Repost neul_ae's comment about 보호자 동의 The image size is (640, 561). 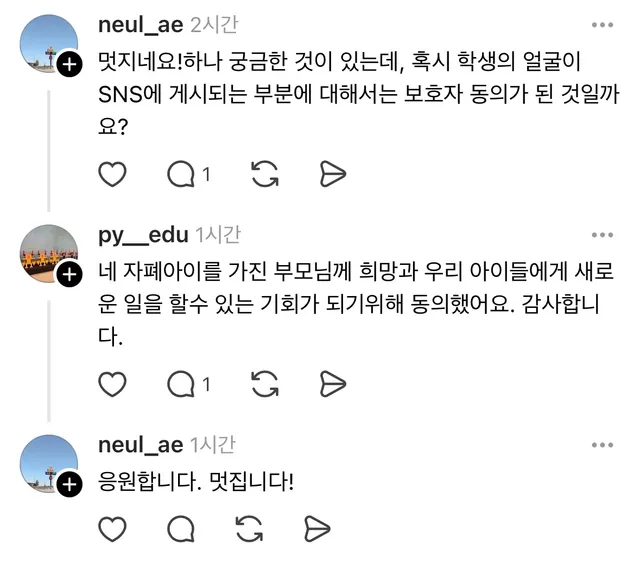point(264,175)
